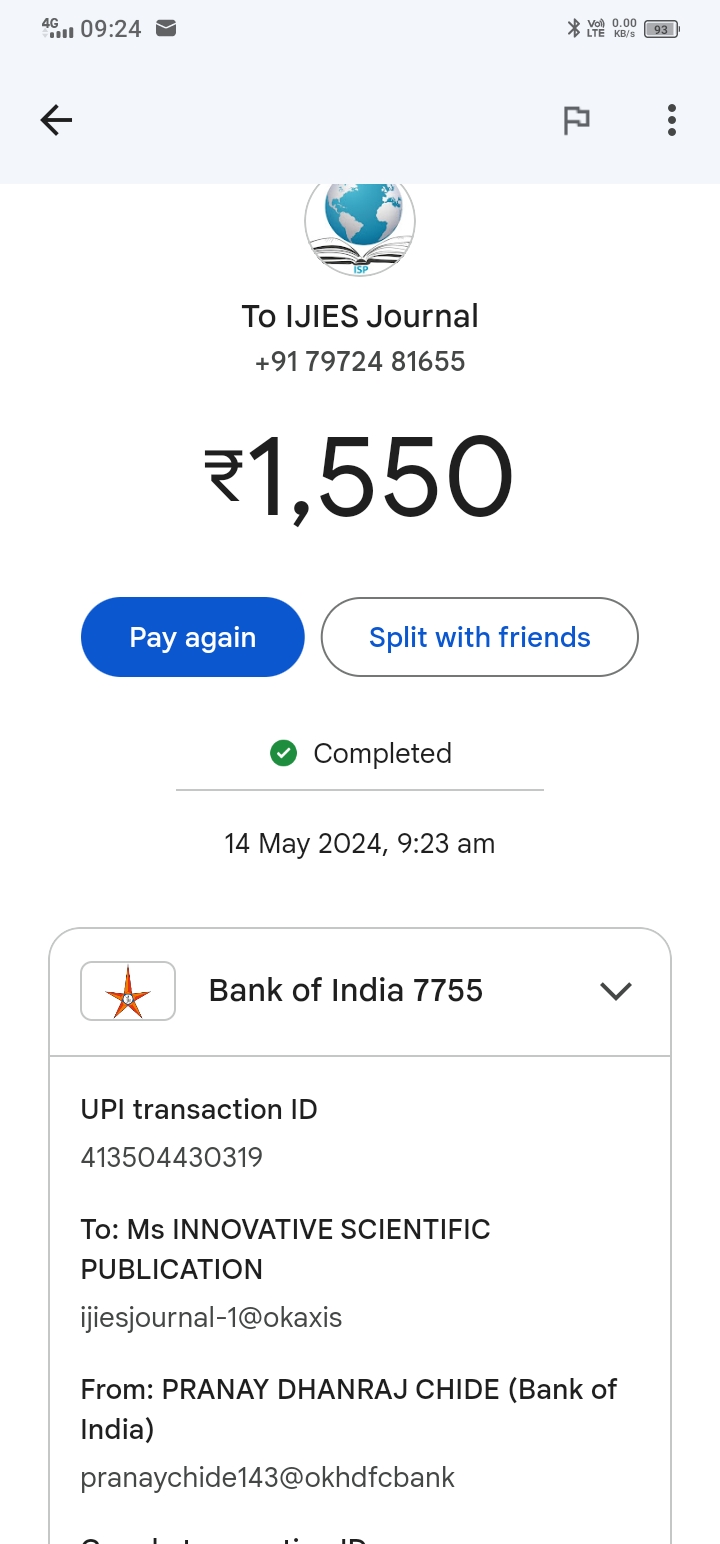Screen dimensions: 720x1544
Task: Open the three-dot overflow menu
Action: coord(671,121)
